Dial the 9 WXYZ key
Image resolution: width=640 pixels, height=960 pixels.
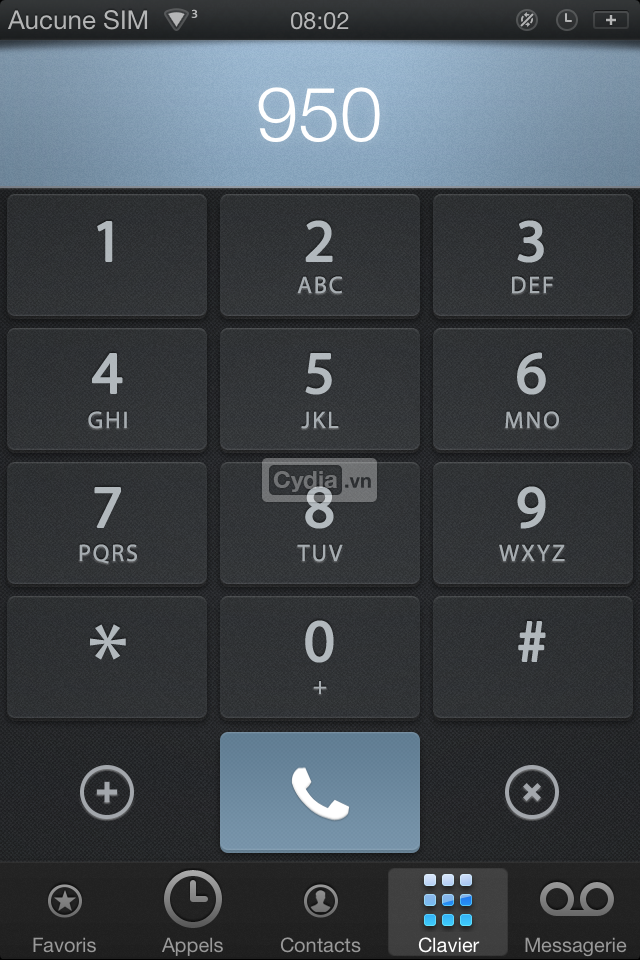[532, 523]
